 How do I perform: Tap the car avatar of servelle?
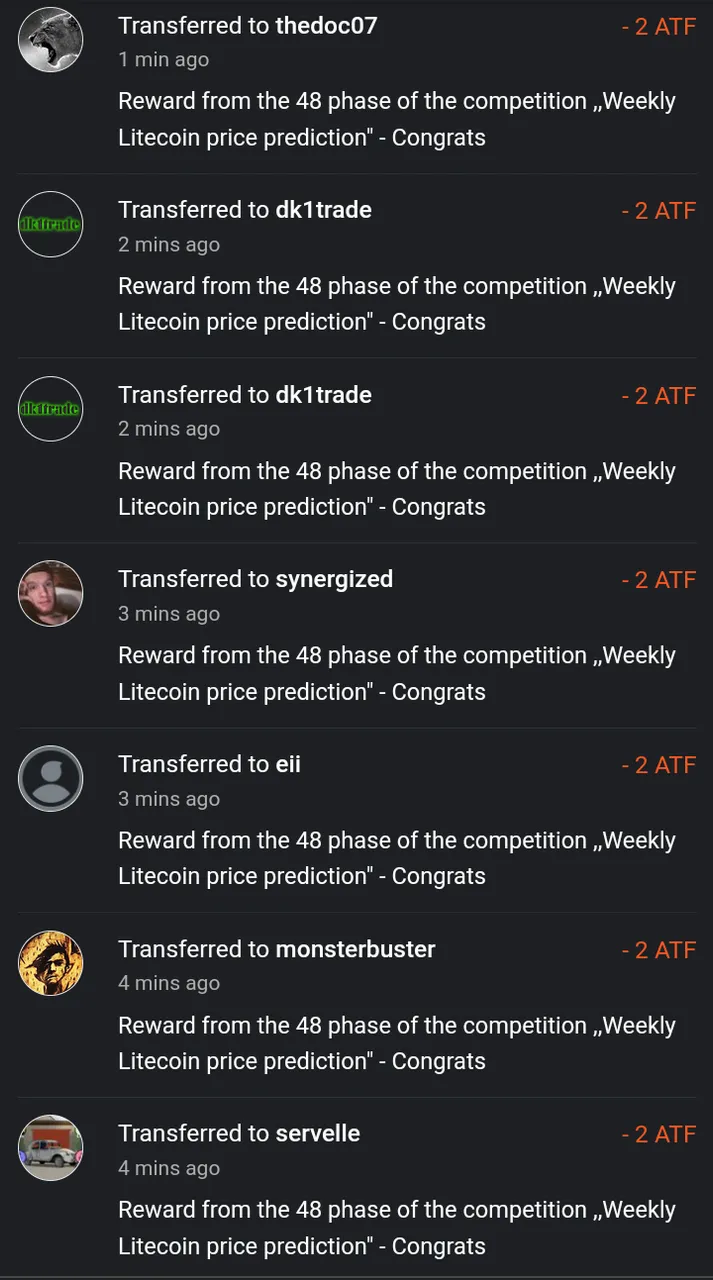click(x=50, y=1147)
